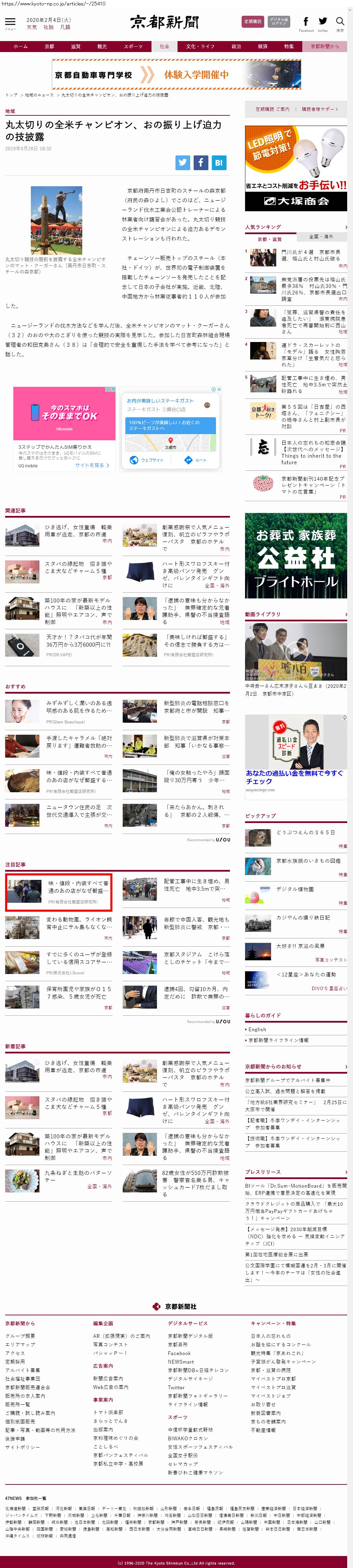353x1568 pixels.
Task: Bookmark the article with Hatena B! button
Action: (x=219, y=163)
